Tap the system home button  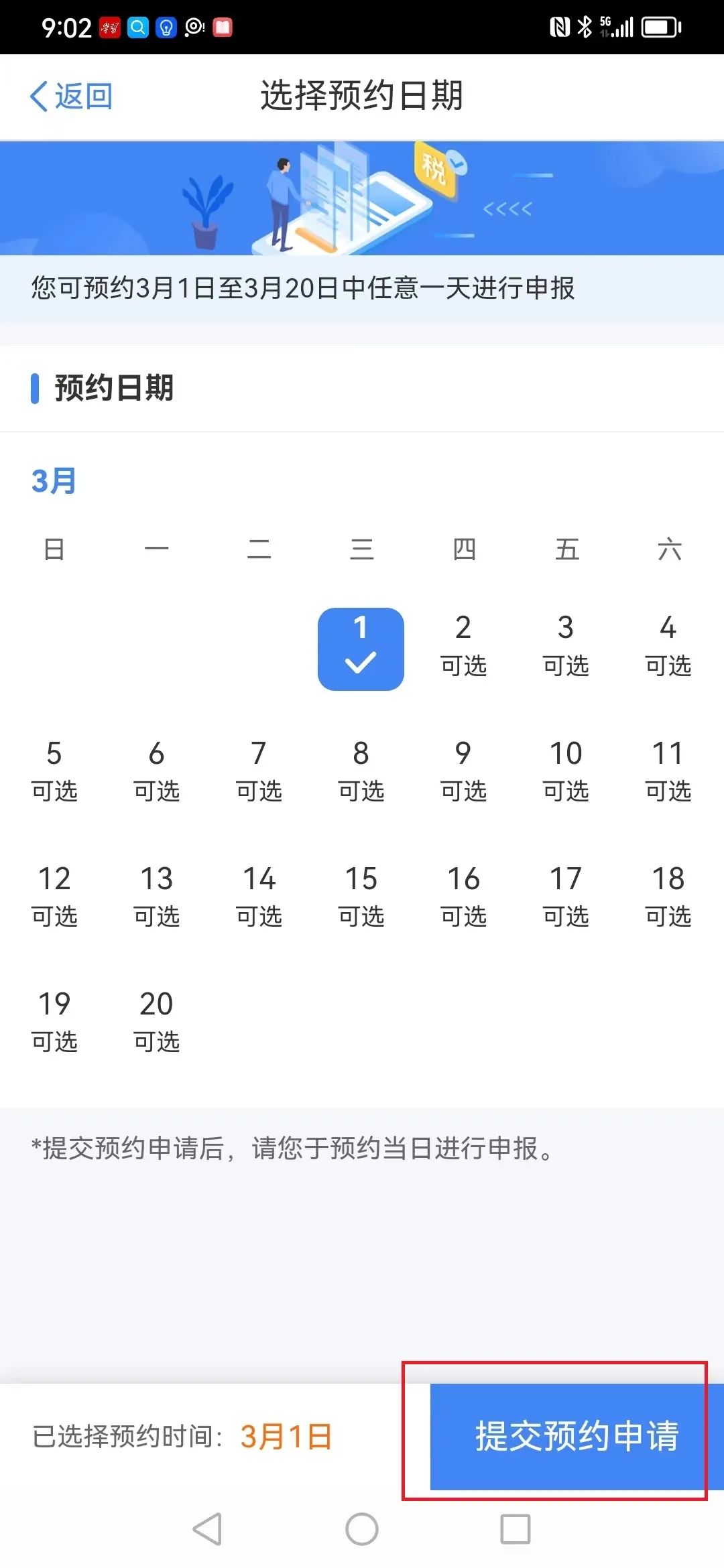pos(362,1529)
